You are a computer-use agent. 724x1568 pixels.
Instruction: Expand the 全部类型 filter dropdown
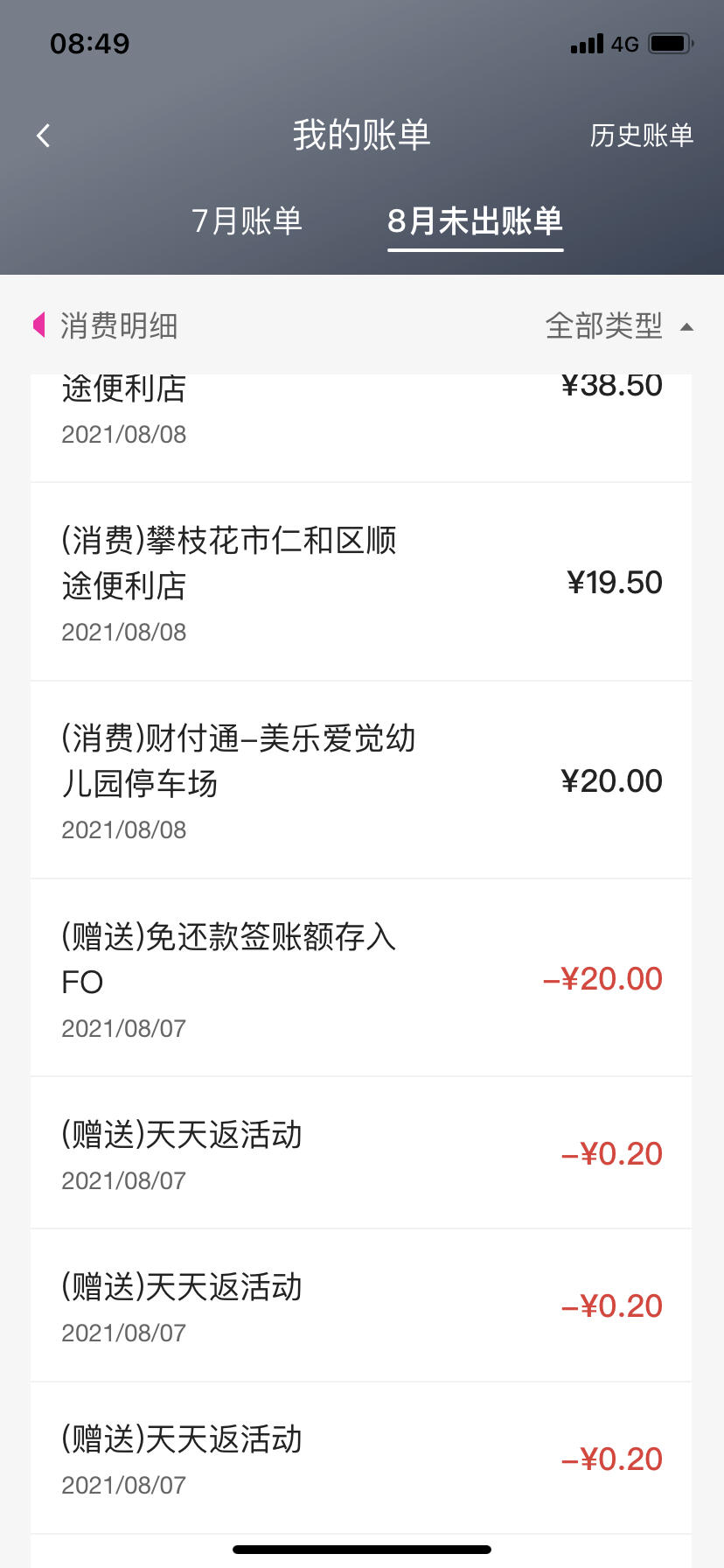click(619, 325)
